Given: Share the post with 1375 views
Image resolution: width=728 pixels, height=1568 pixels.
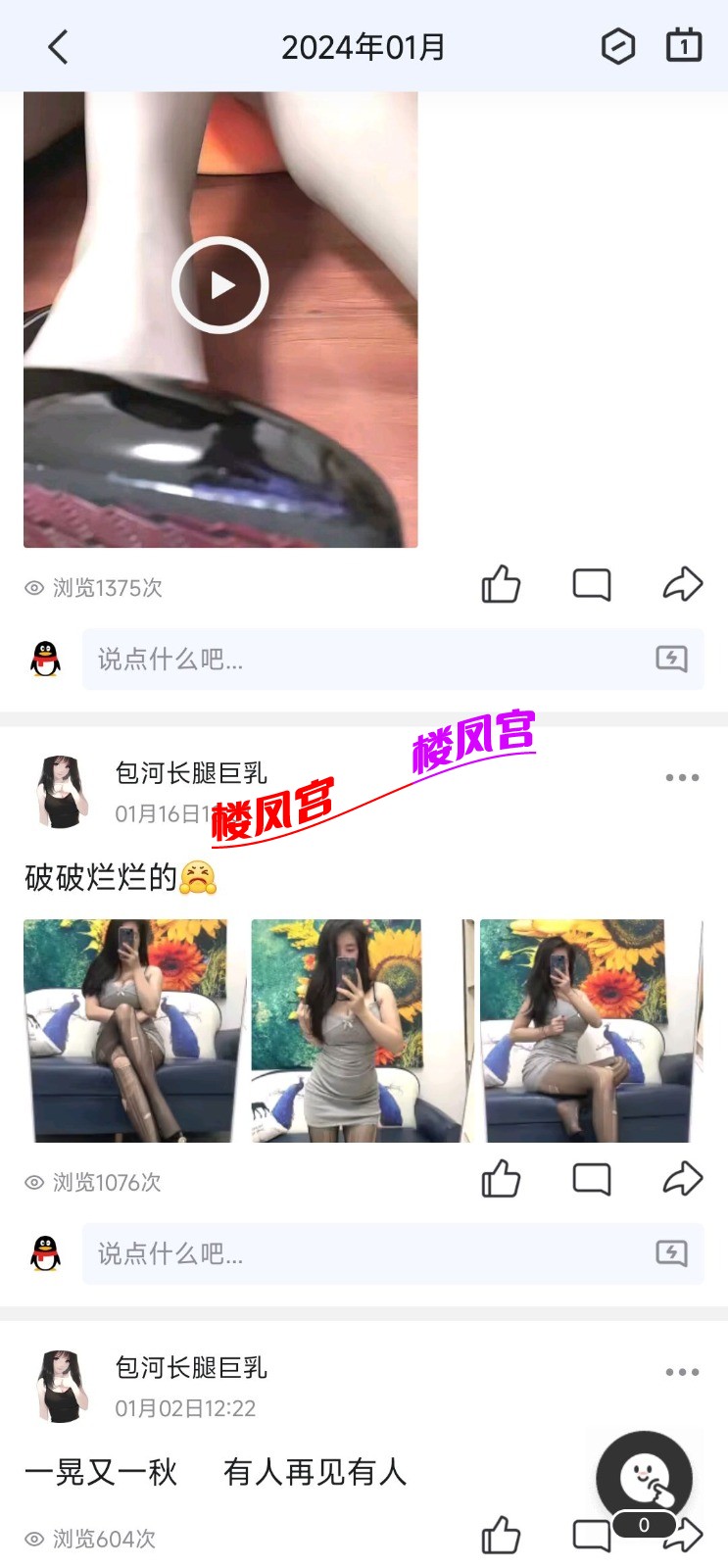Looking at the screenshot, I should click(682, 585).
